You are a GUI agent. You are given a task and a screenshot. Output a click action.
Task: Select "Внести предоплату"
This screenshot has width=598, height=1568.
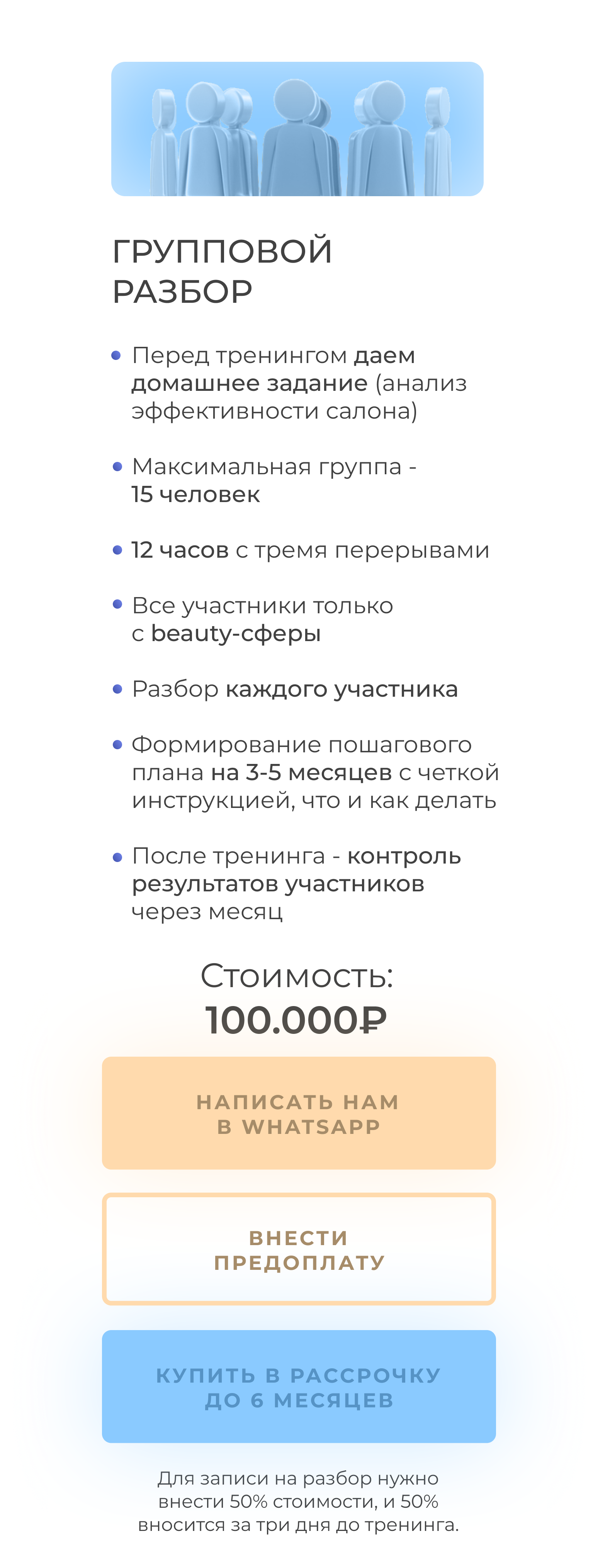pyautogui.click(x=298, y=1250)
